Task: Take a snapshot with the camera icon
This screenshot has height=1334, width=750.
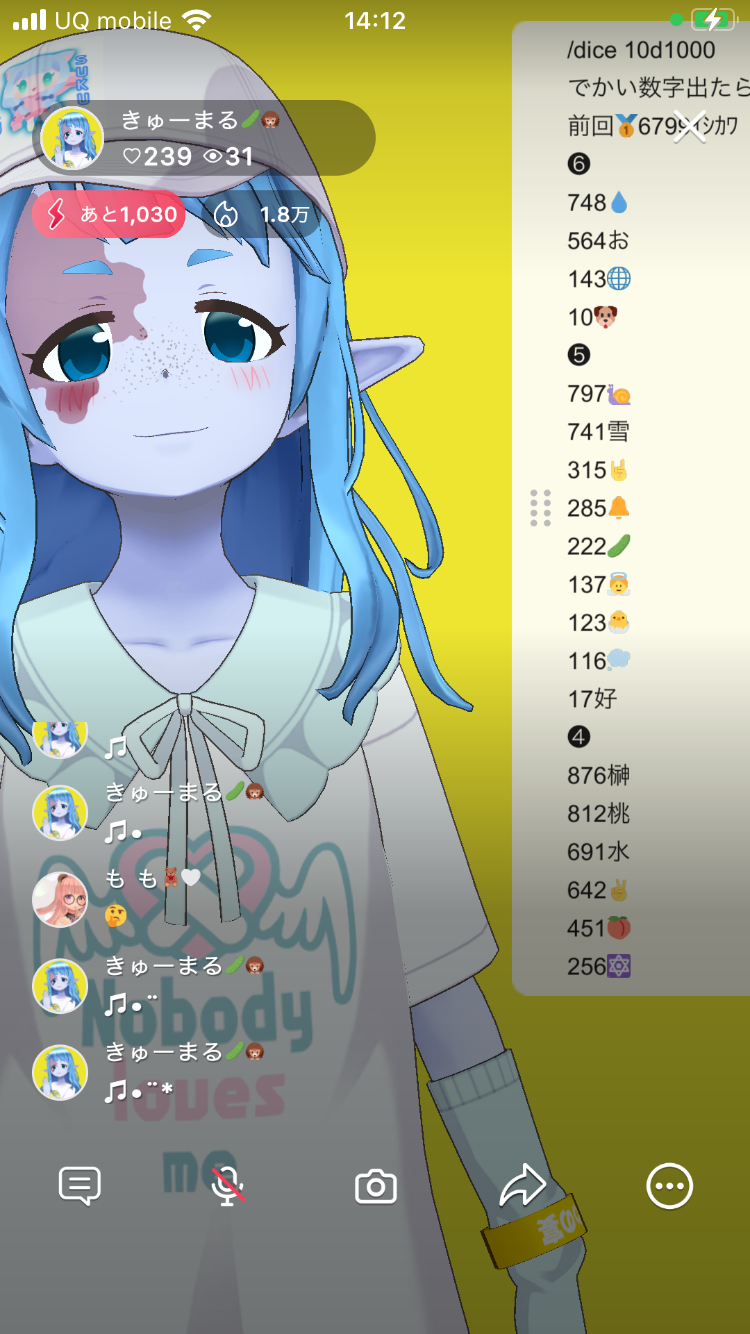Action: pos(376,1187)
